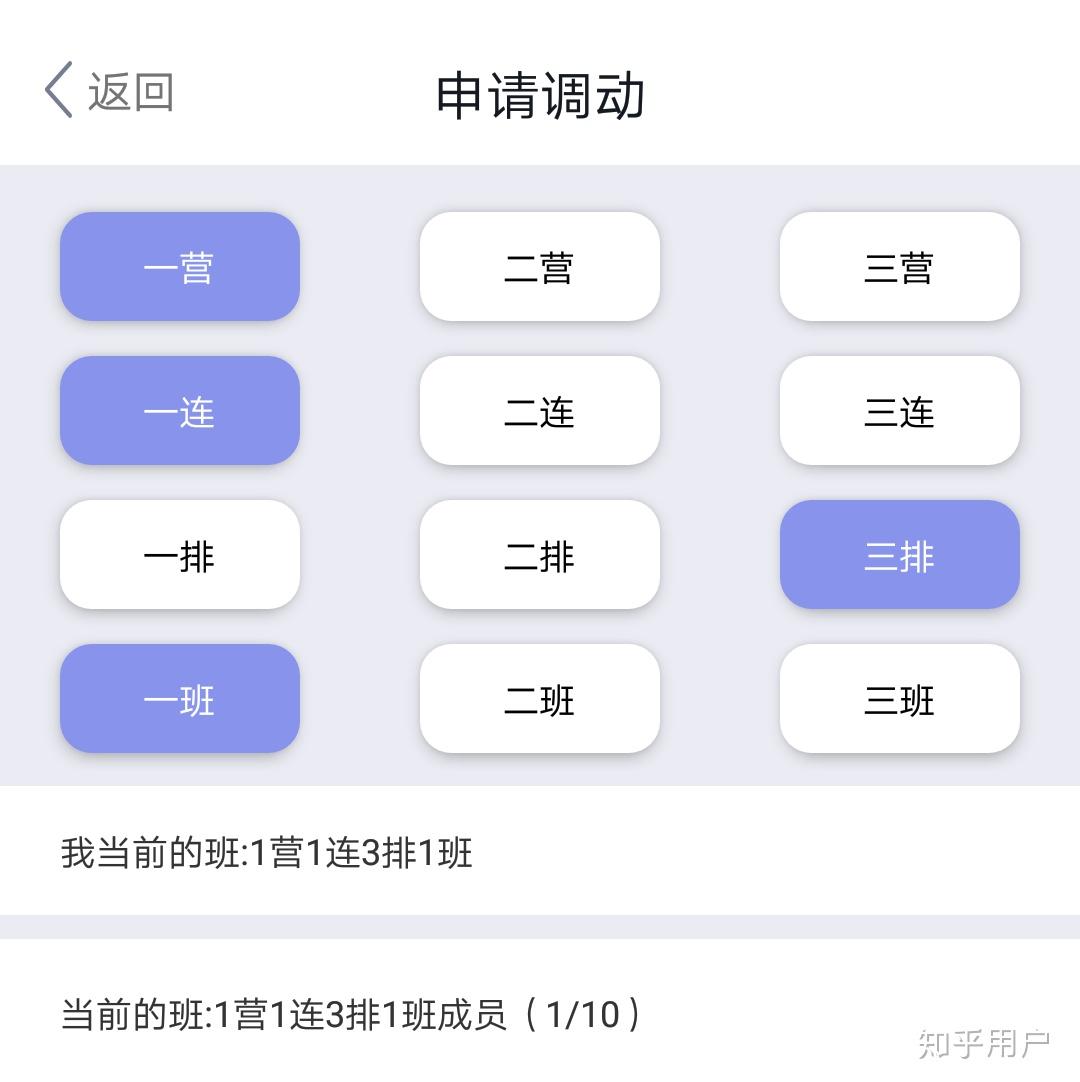Select 二排 in the platoon row
Viewport: 1080px width, 1082px height.
pyautogui.click(x=540, y=555)
